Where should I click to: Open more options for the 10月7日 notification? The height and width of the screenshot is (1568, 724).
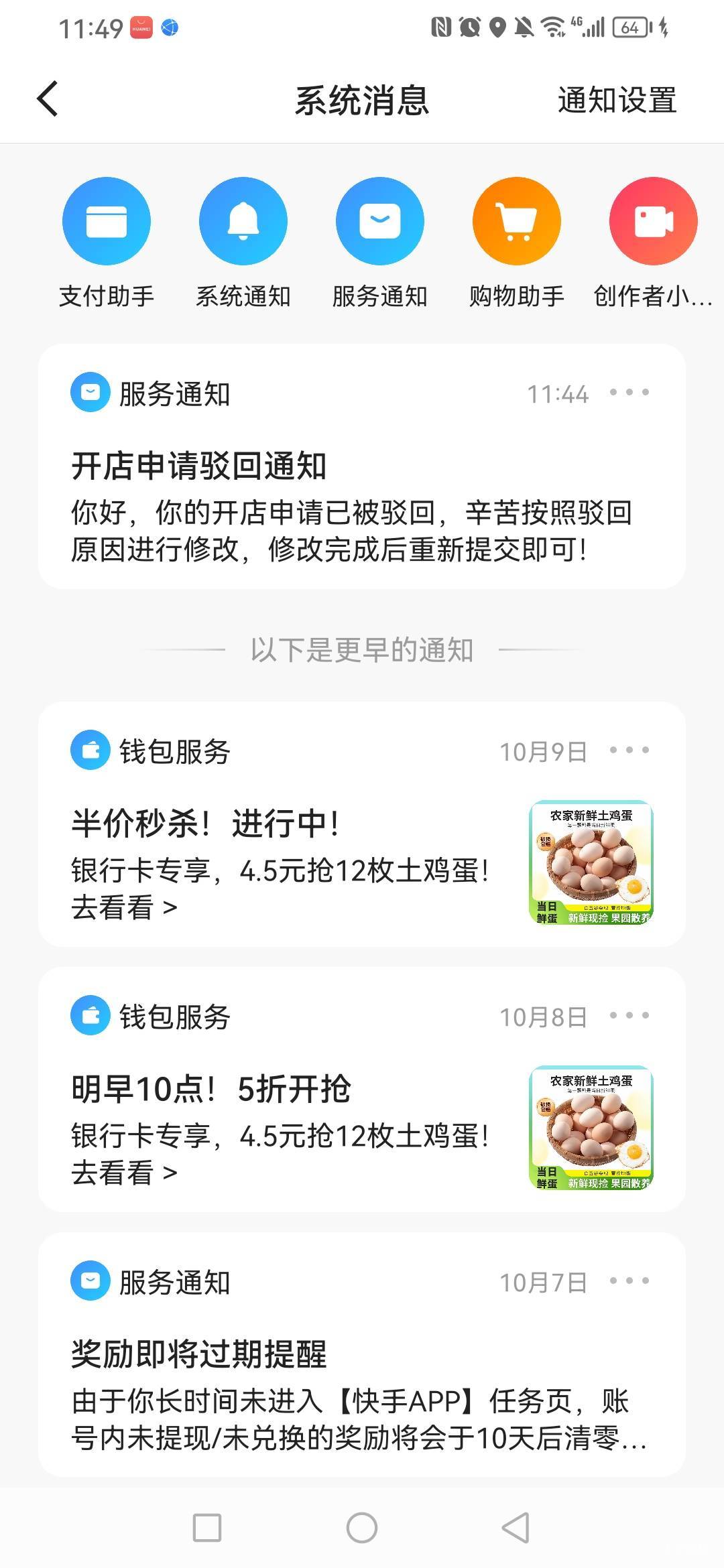[x=629, y=1281]
